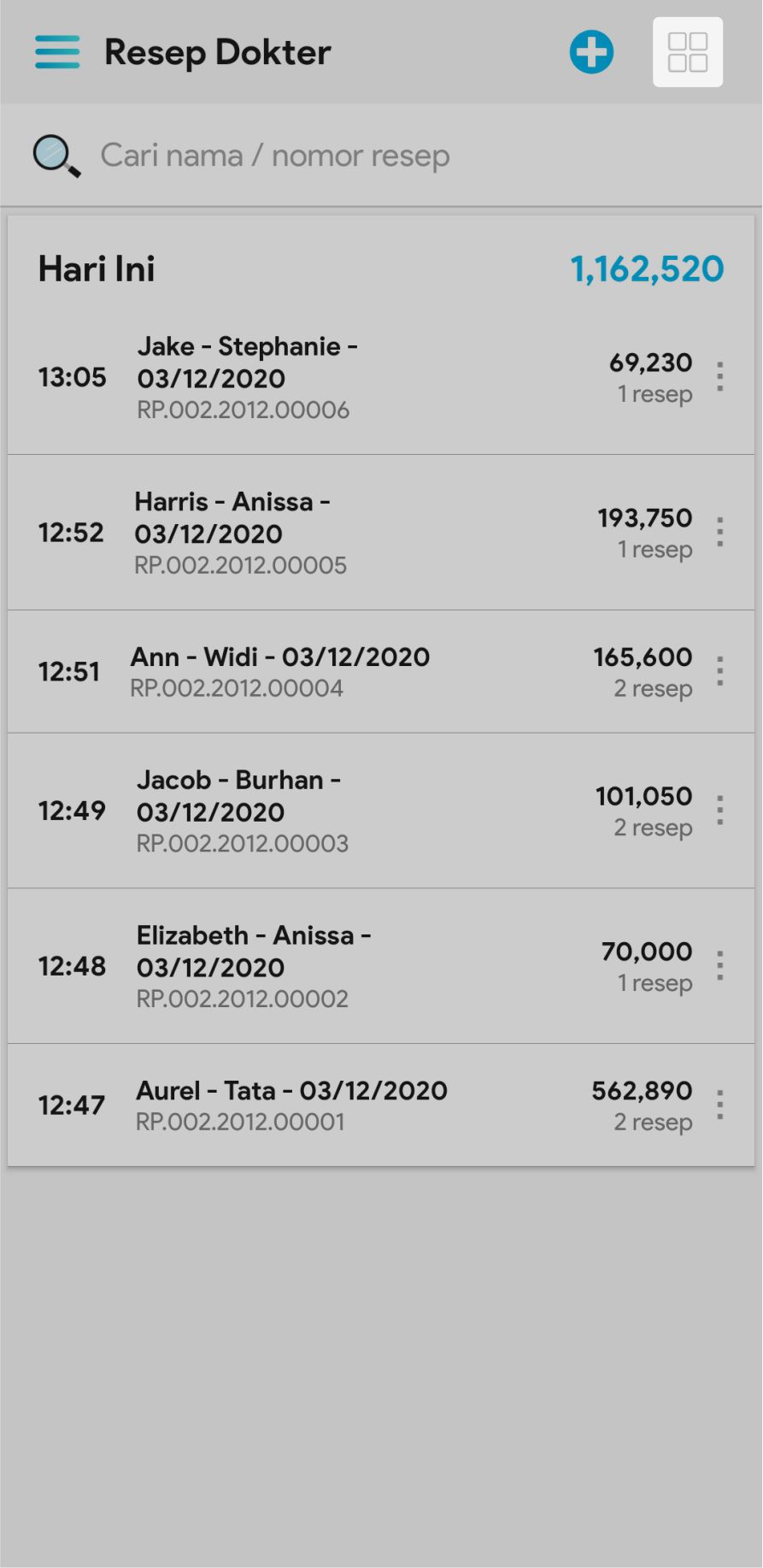Open overflow menu for Ann - Widi row
The height and width of the screenshot is (1568, 763).
(x=720, y=671)
